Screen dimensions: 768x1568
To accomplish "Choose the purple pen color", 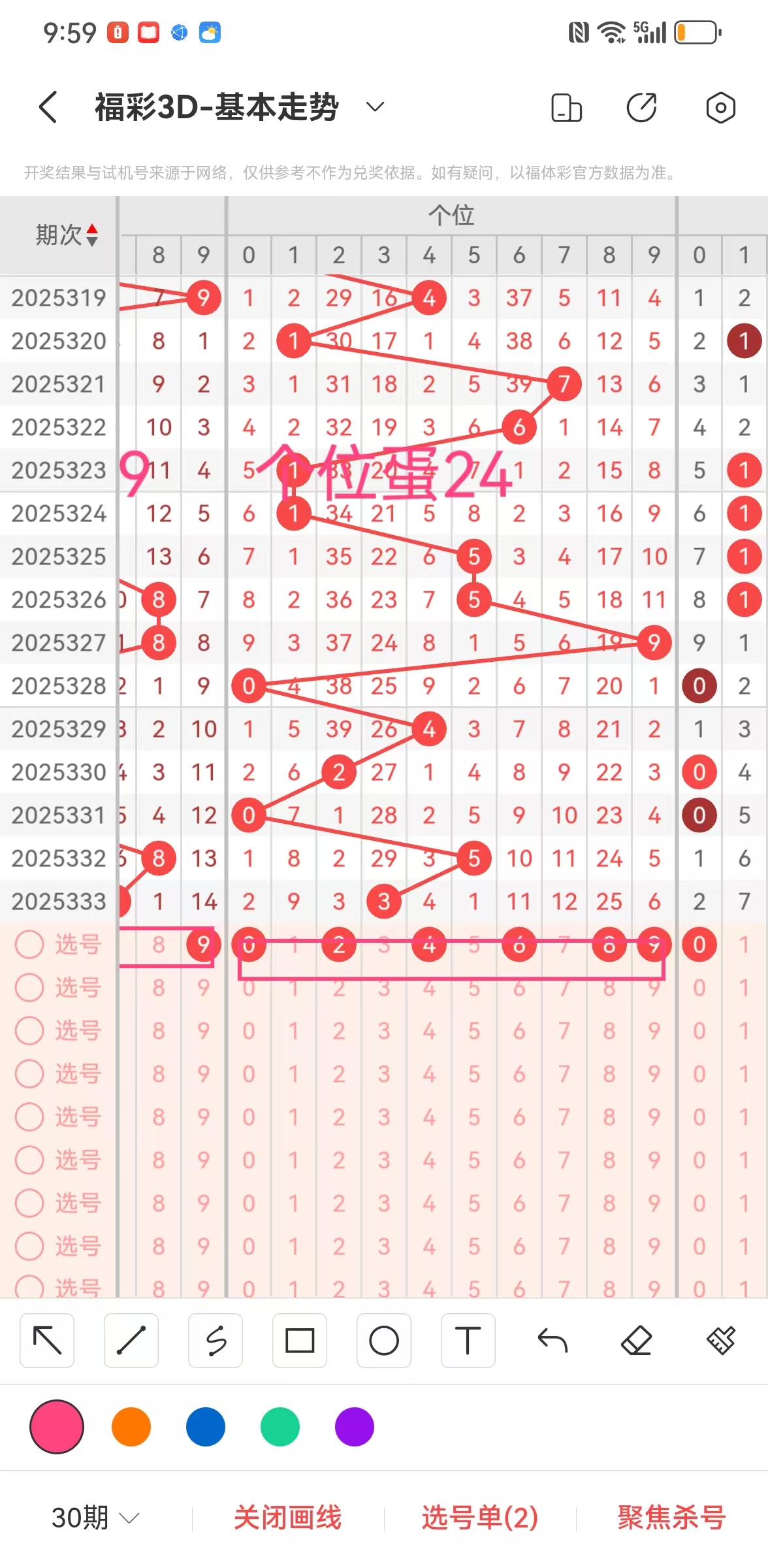I will click(355, 1427).
